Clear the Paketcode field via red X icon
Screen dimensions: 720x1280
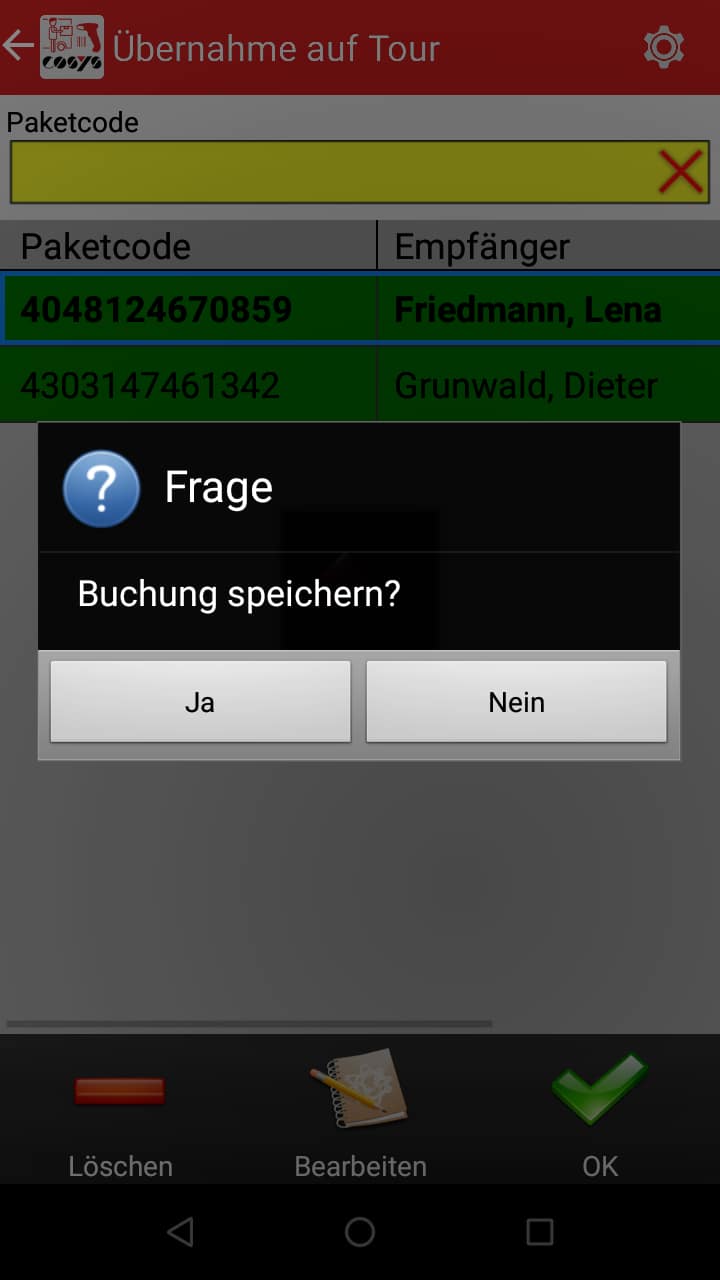tap(680, 171)
